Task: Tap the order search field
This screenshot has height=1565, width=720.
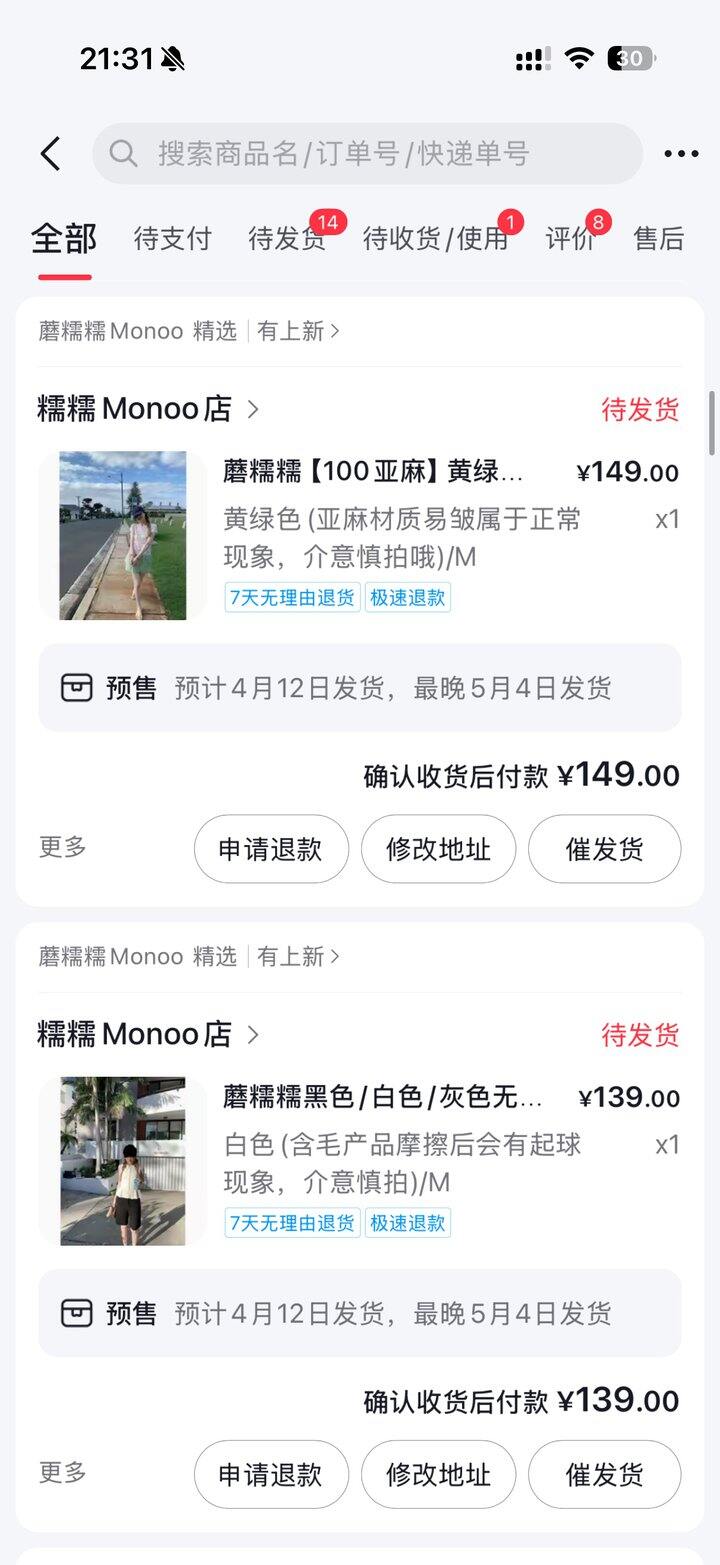Action: click(x=367, y=154)
